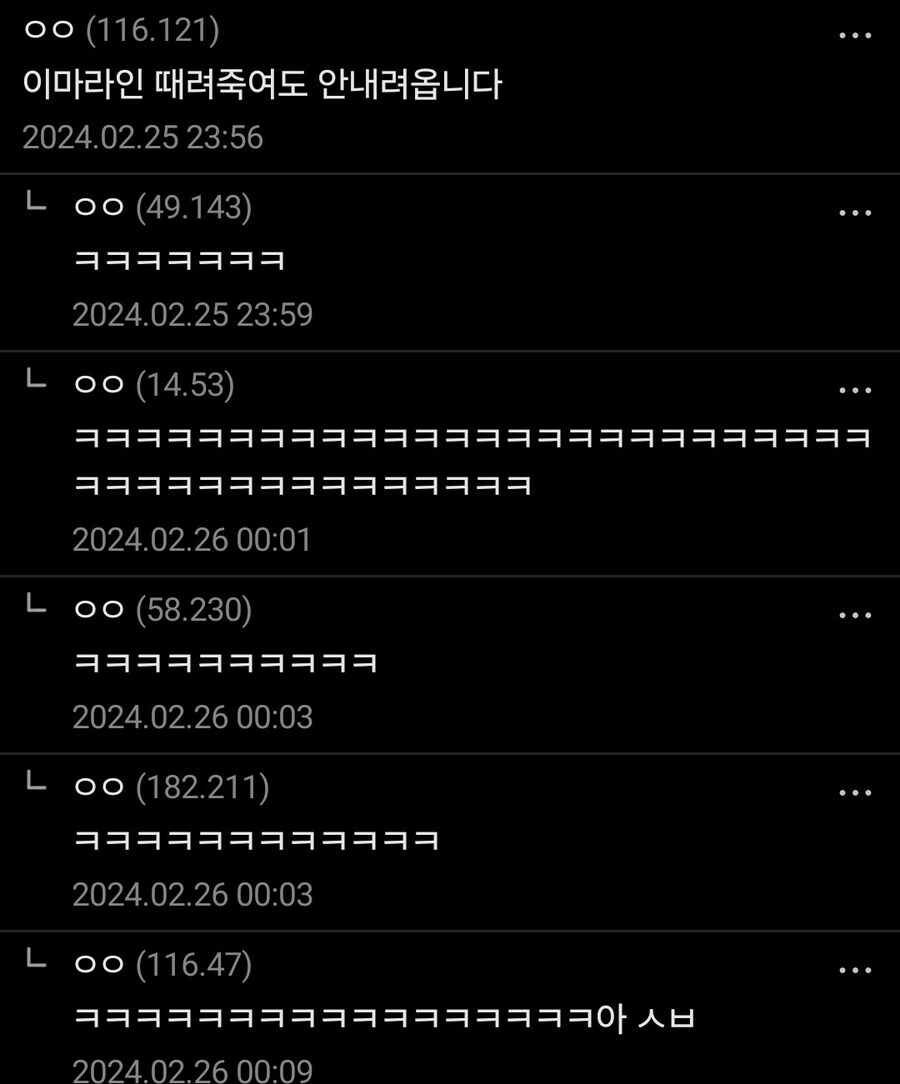Open more options for comment by 116.121
The height and width of the screenshot is (1084, 900).
855,36
